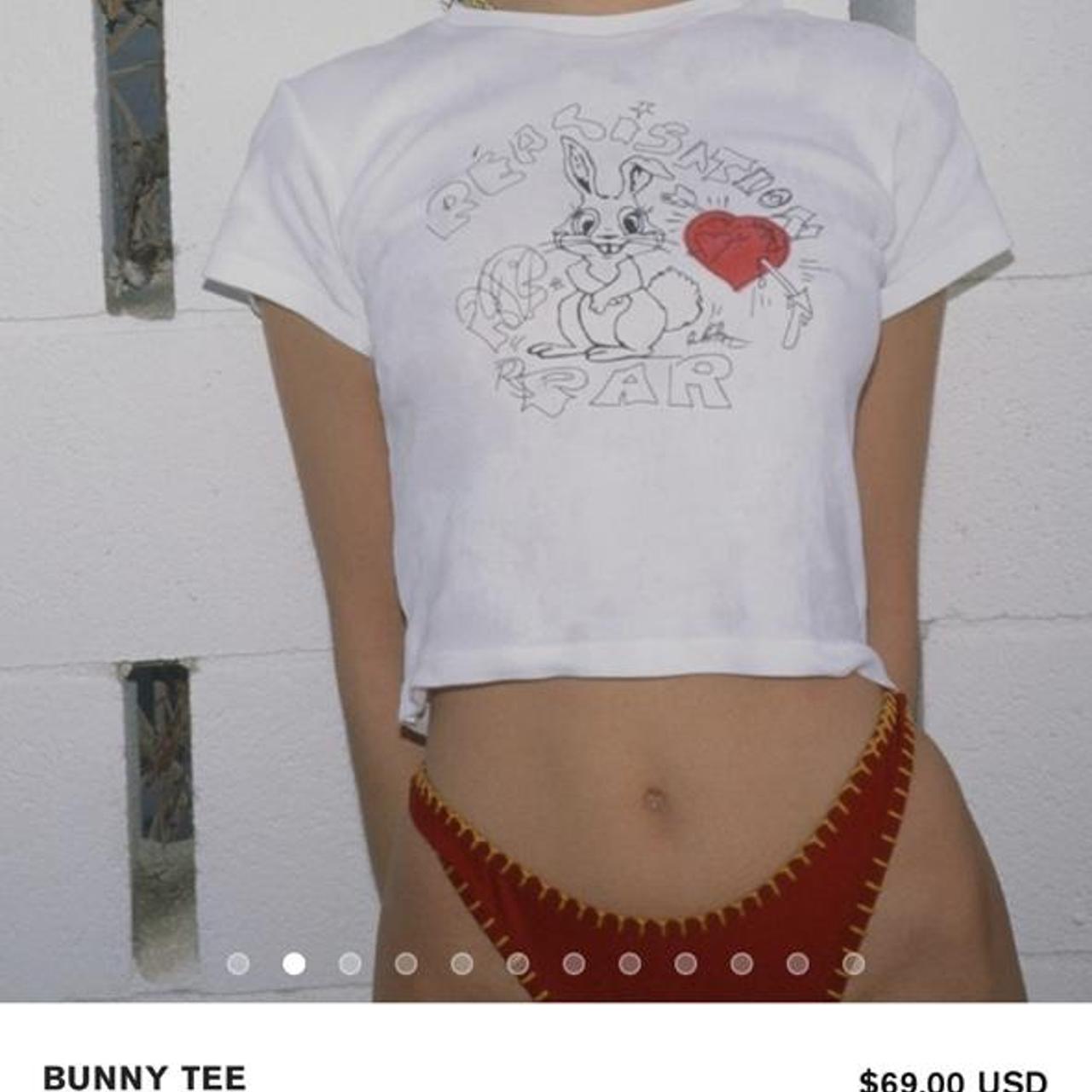Viewport: 1092px width, 1092px height.
Task: Go to the last carousel page dot
Action: coord(853,964)
